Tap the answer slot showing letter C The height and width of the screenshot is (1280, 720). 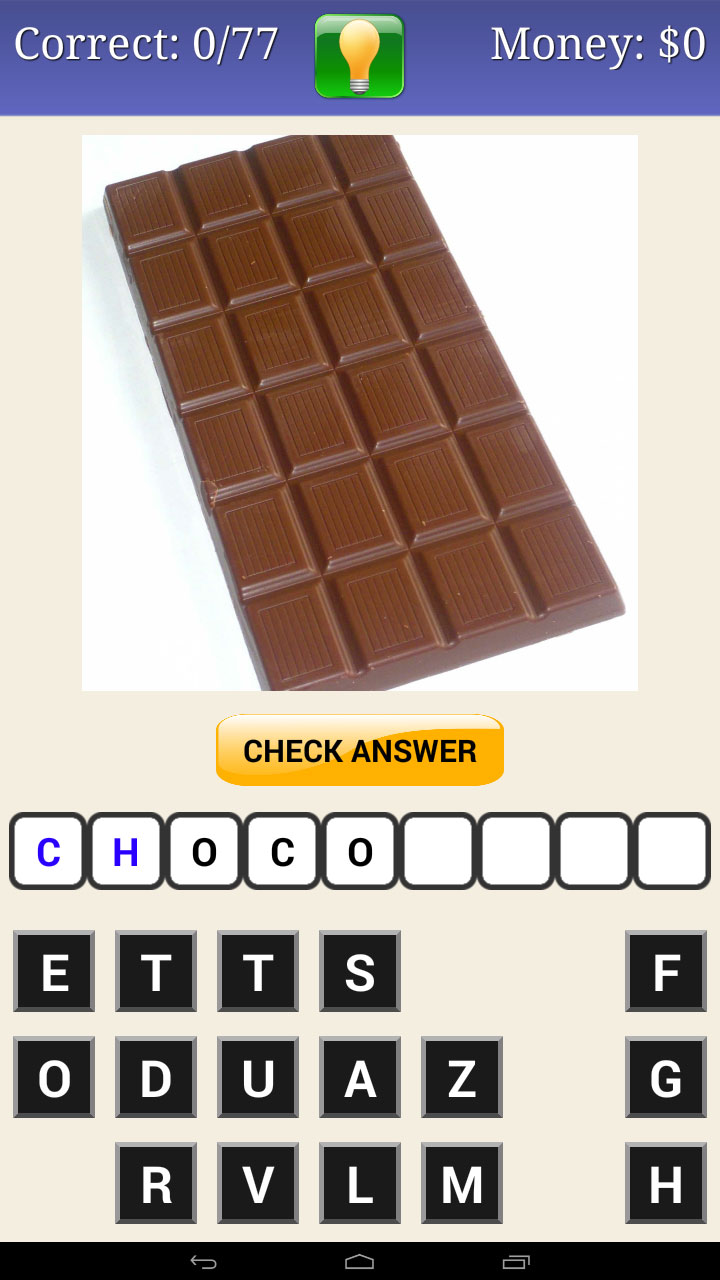click(x=48, y=852)
